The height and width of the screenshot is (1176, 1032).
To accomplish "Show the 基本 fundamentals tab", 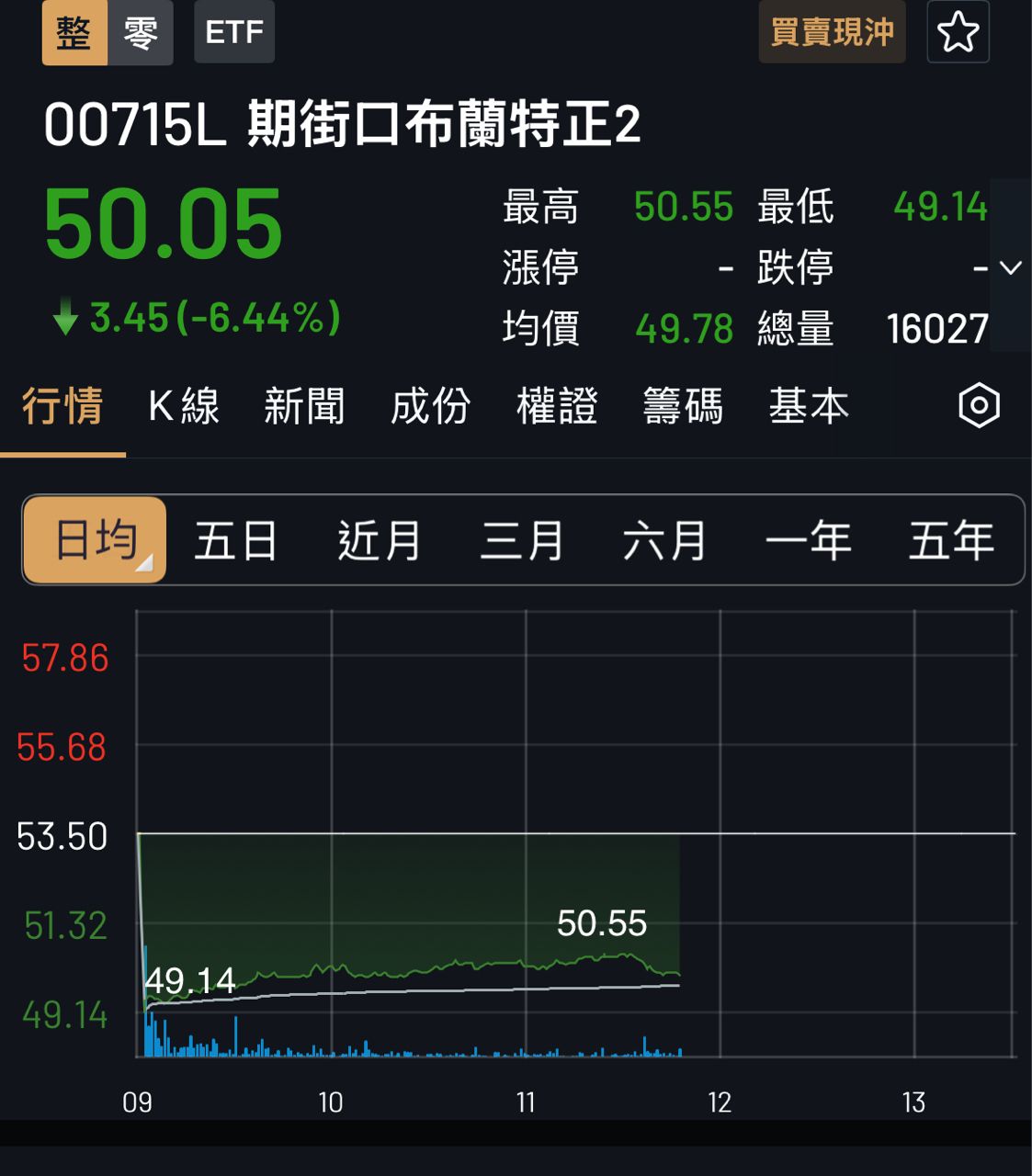I will pyautogui.click(x=809, y=406).
